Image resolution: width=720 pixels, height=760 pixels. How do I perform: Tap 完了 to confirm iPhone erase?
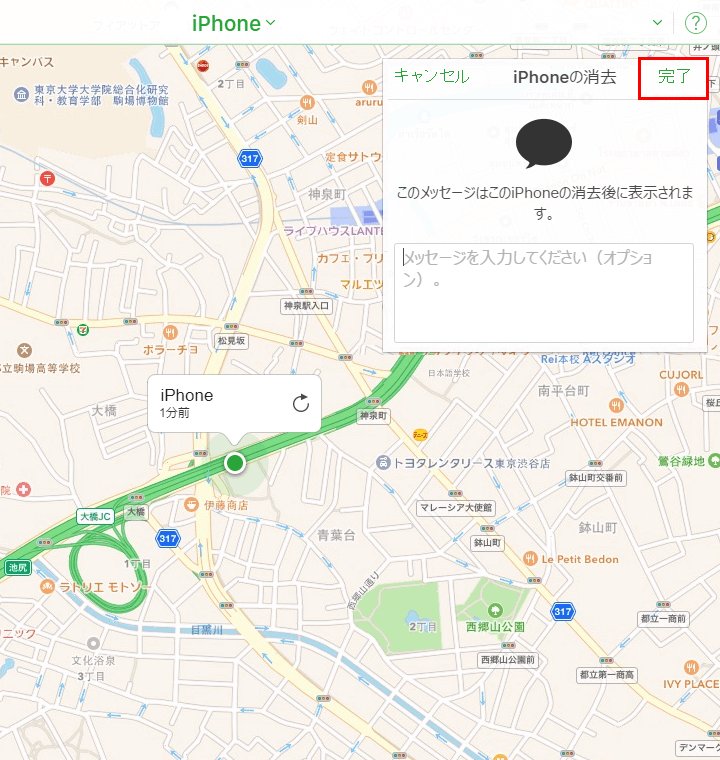pyautogui.click(x=674, y=77)
